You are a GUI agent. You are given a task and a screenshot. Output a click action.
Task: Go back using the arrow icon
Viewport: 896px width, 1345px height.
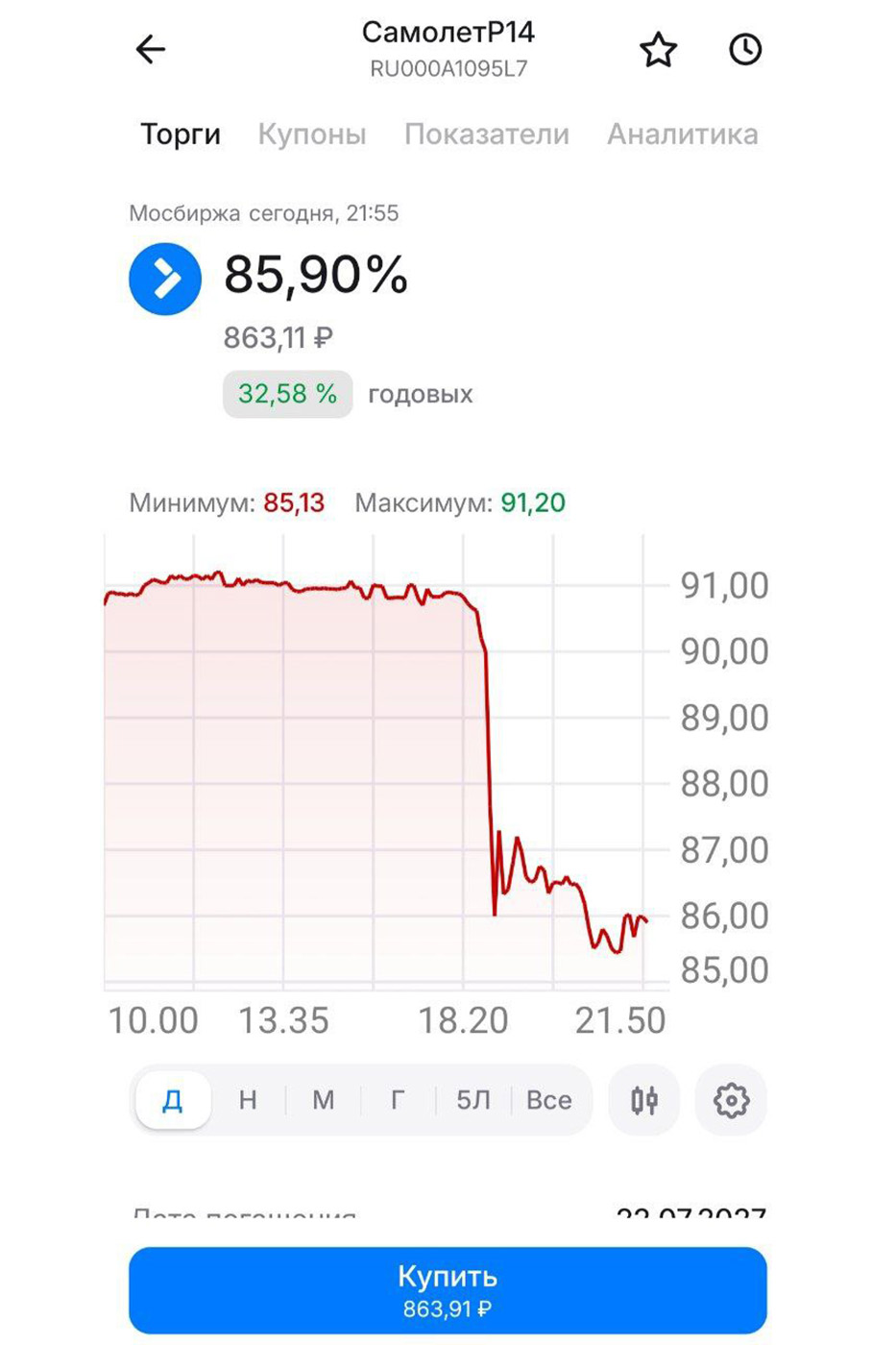151,49
